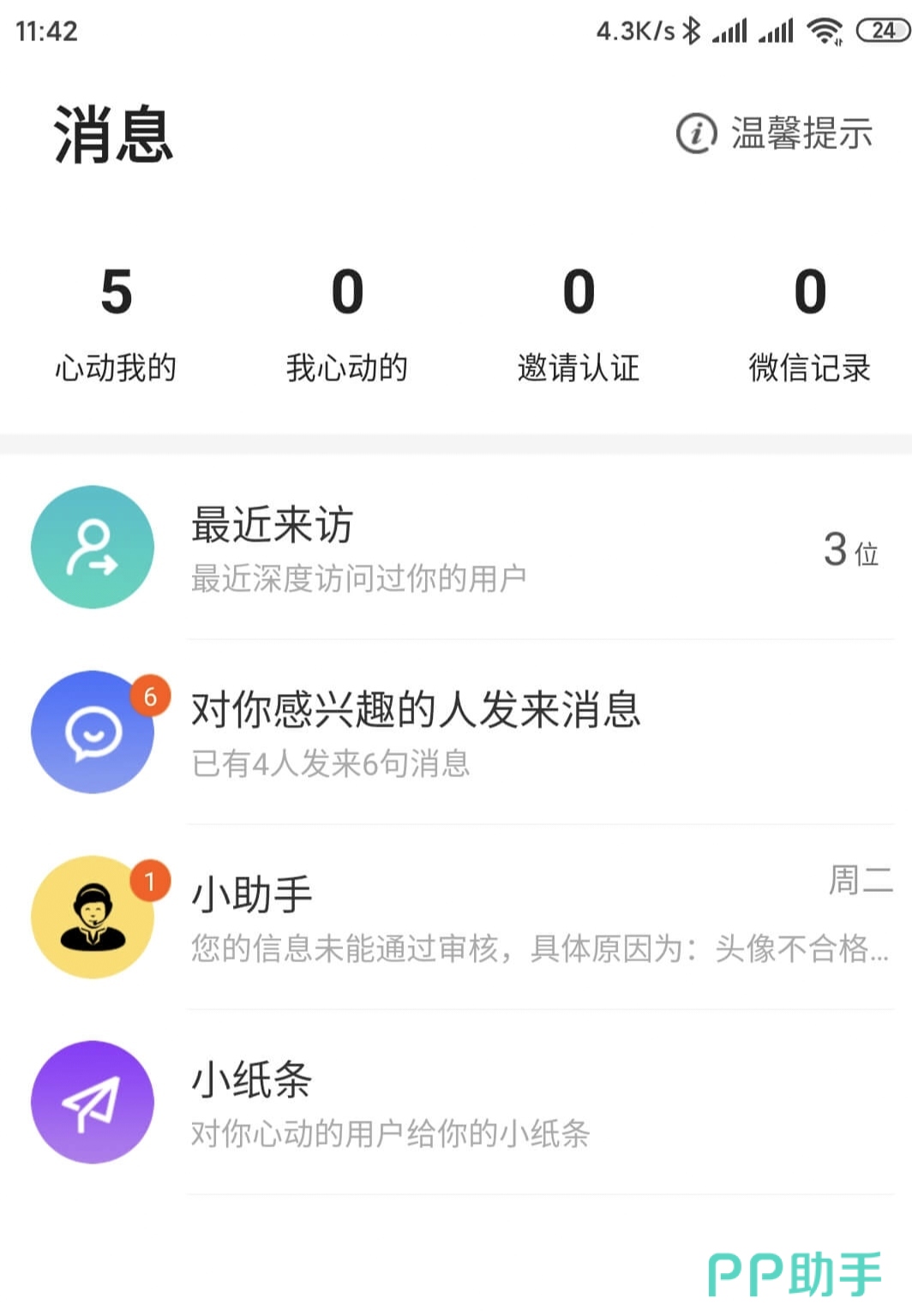The height and width of the screenshot is (1316, 912).
Task: Open 对你感兴趣的人发来消息 messages
Action: (456, 733)
